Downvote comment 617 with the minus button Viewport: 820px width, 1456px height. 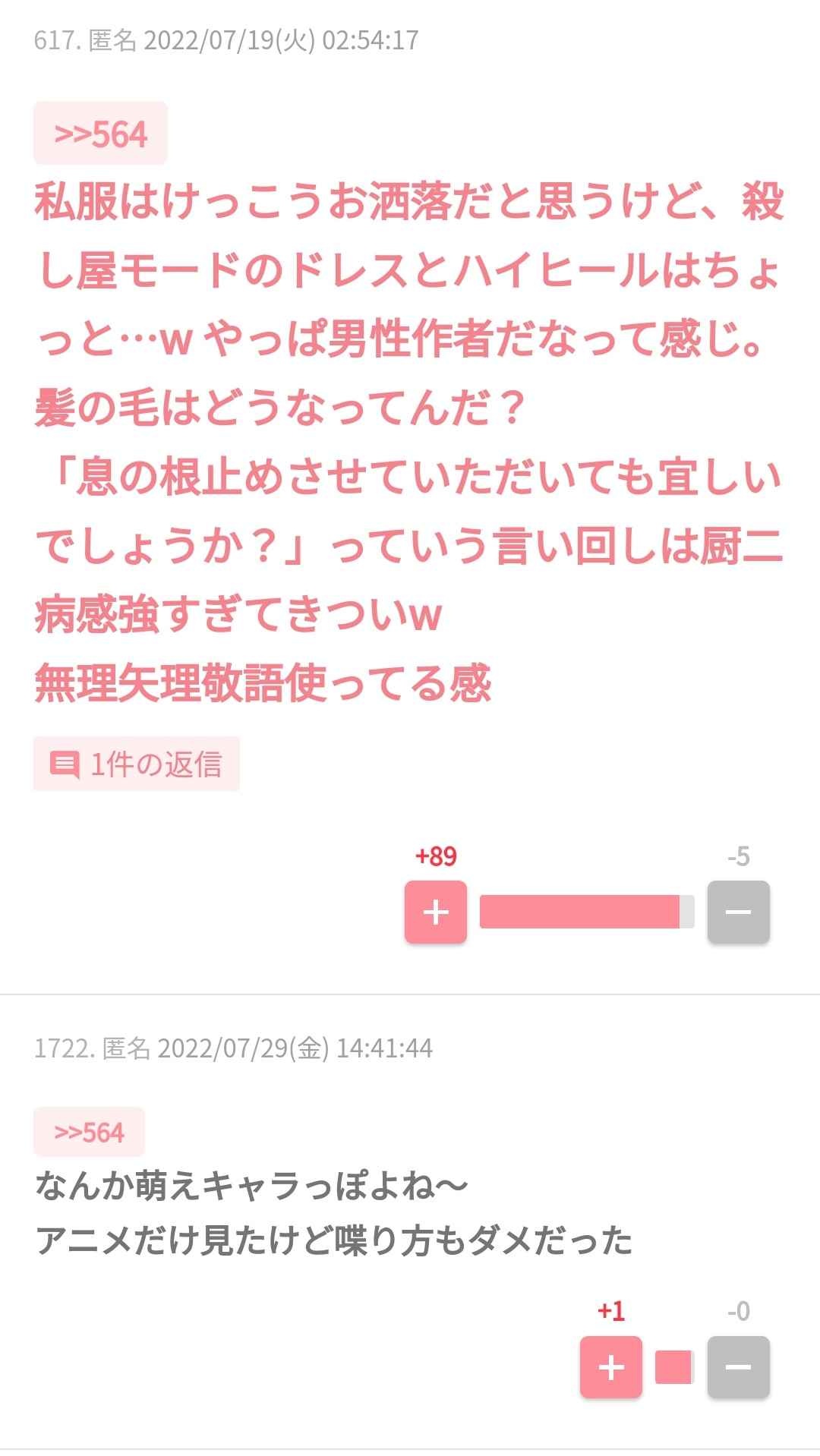(x=738, y=912)
